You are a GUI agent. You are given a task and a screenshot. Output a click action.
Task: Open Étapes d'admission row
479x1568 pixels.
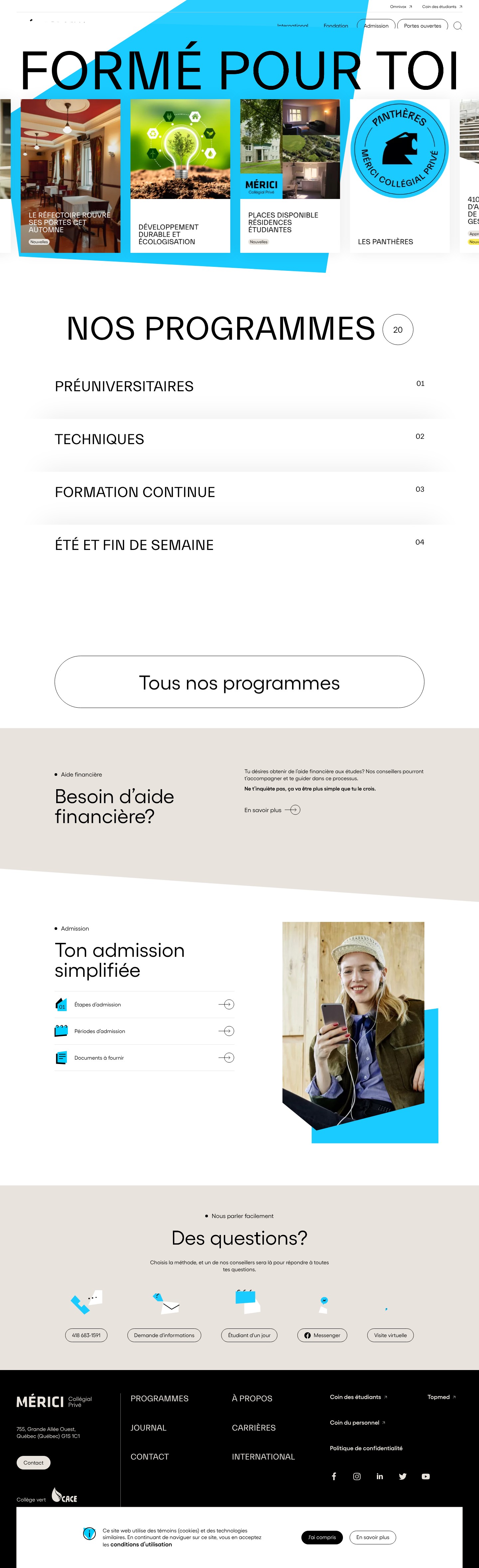[144, 1005]
